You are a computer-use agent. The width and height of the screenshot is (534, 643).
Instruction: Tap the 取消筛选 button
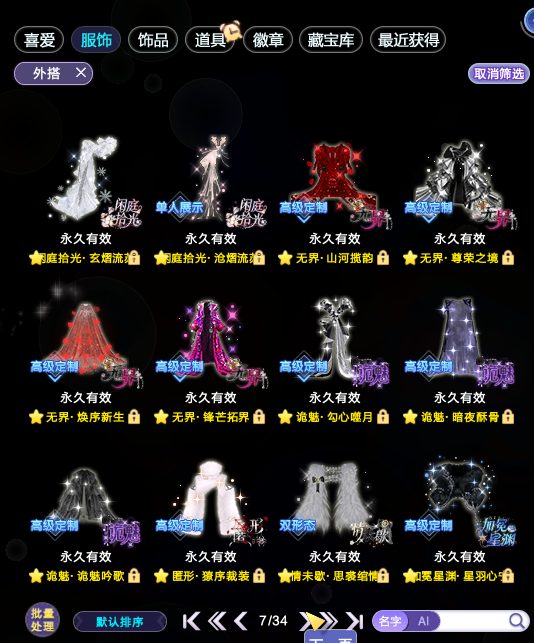(499, 74)
